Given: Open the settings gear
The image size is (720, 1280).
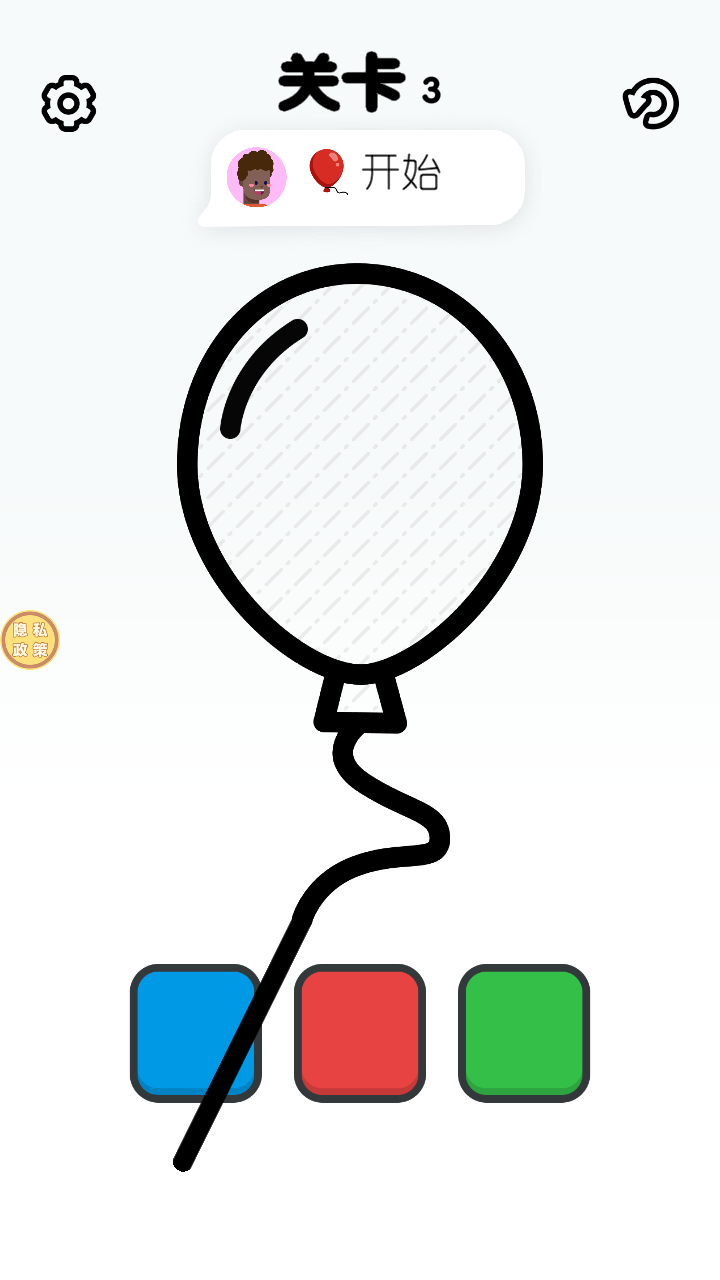Looking at the screenshot, I should tap(68, 103).
